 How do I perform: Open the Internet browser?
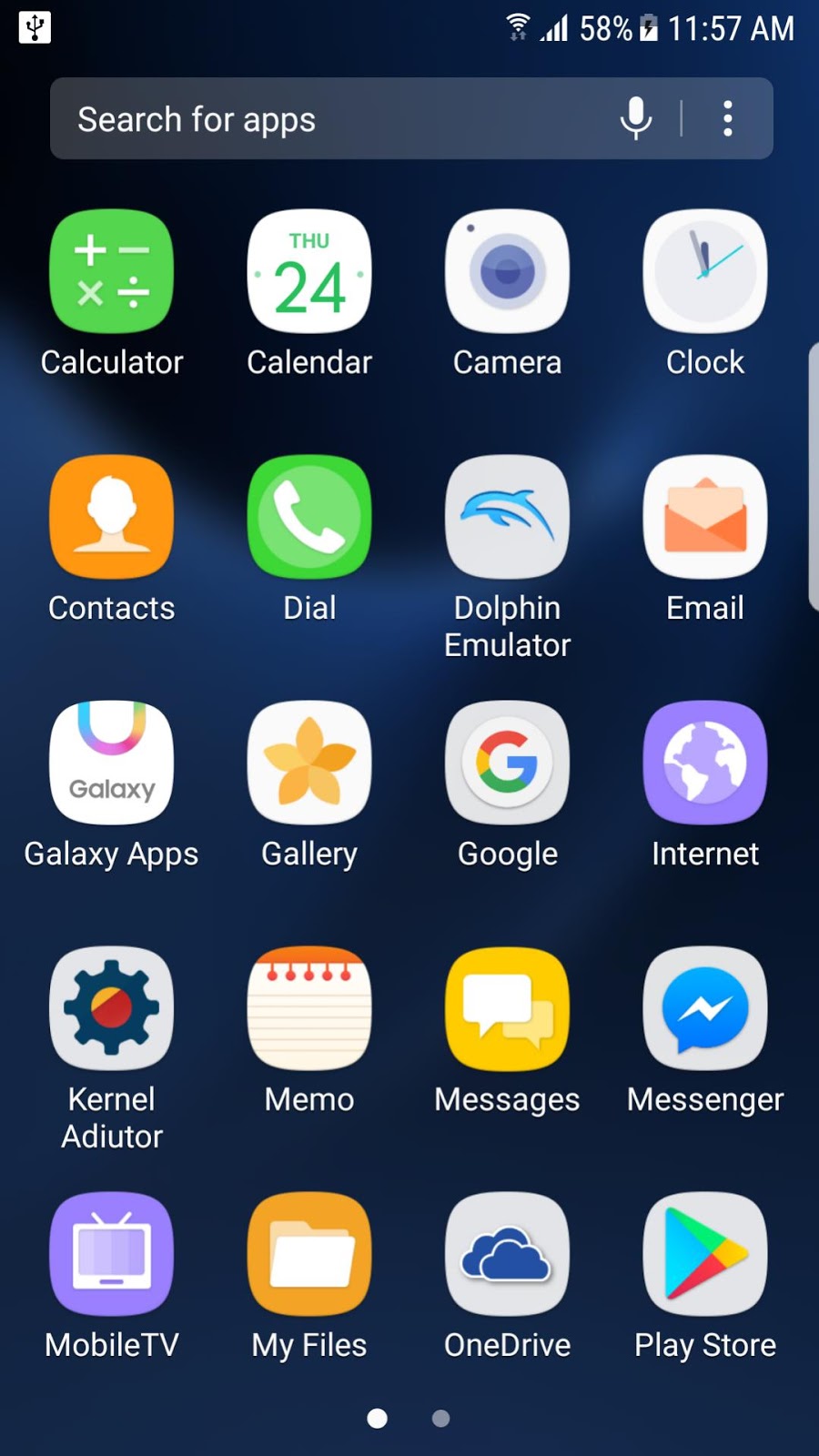tap(704, 763)
